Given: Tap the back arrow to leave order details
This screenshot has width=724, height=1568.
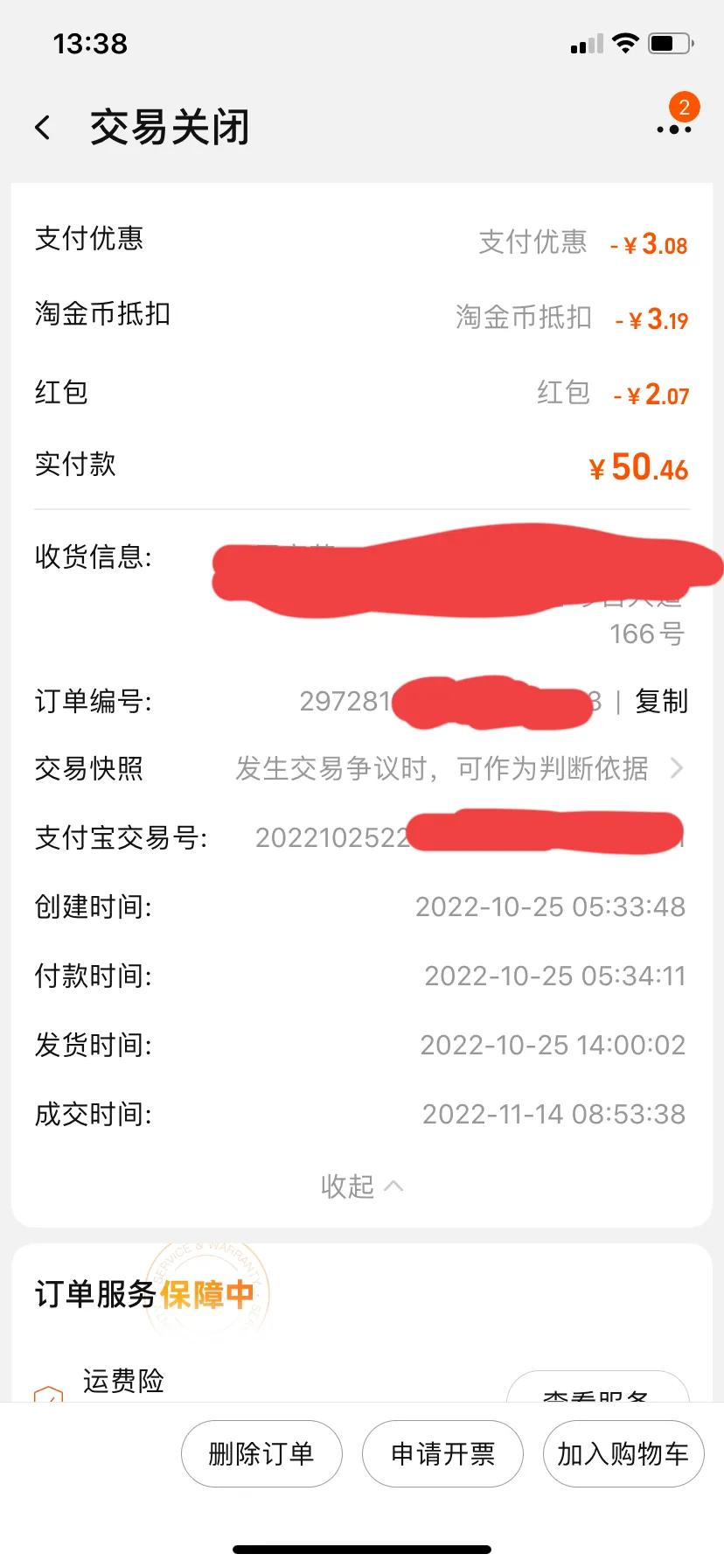Looking at the screenshot, I should (x=42, y=127).
